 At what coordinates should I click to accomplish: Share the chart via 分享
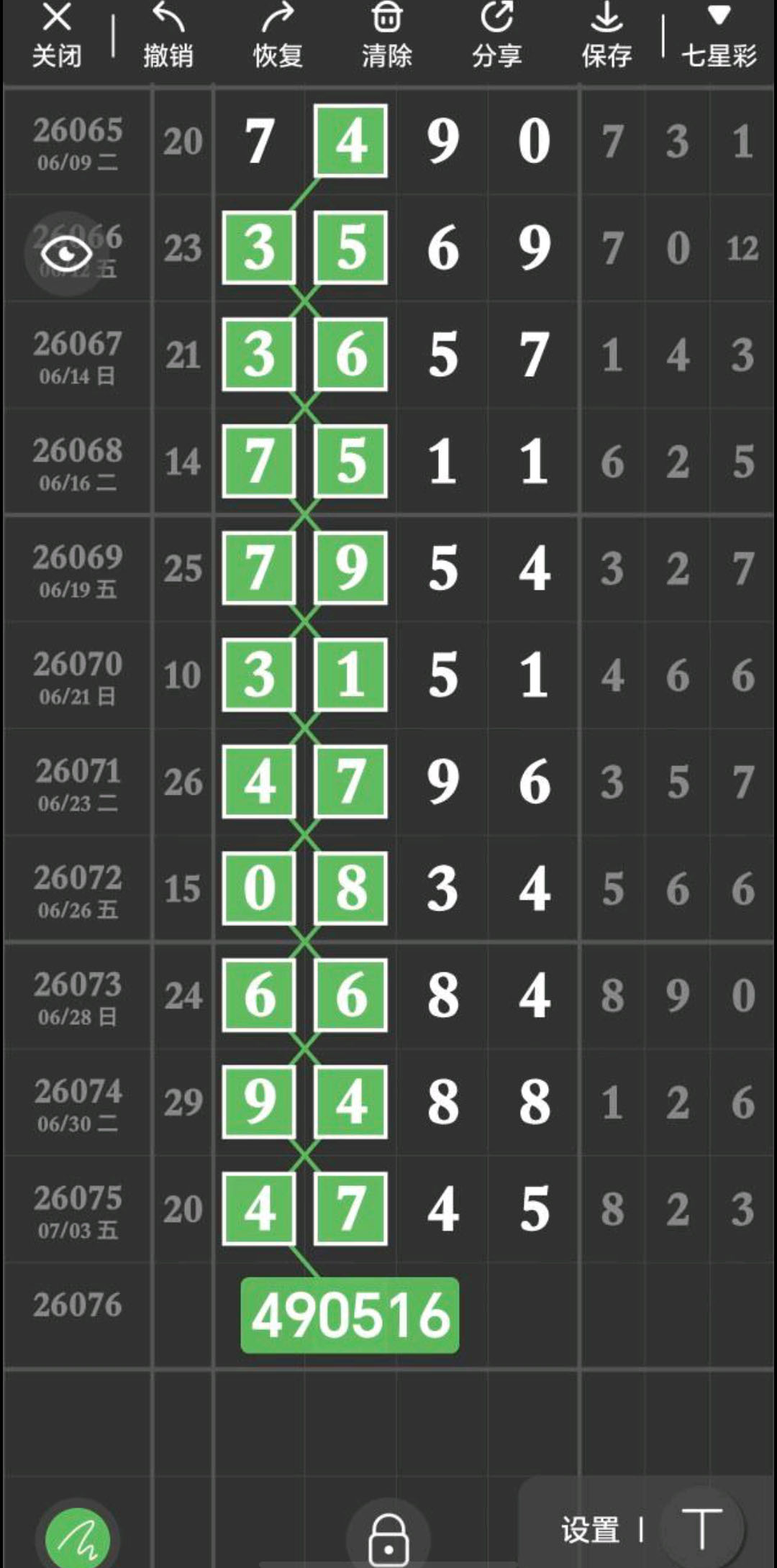pos(497,36)
